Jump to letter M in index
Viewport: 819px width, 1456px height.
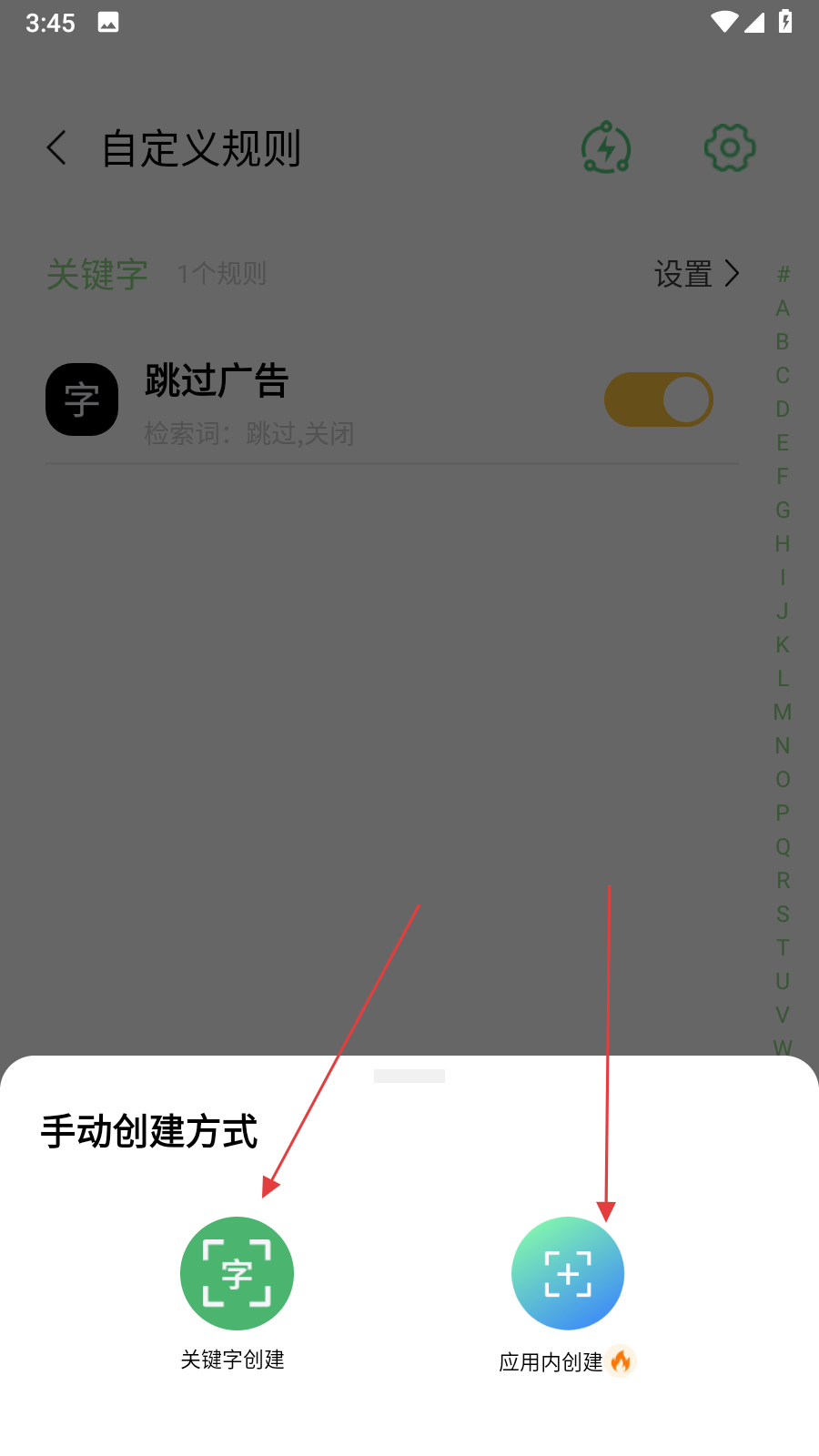pyautogui.click(x=783, y=712)
